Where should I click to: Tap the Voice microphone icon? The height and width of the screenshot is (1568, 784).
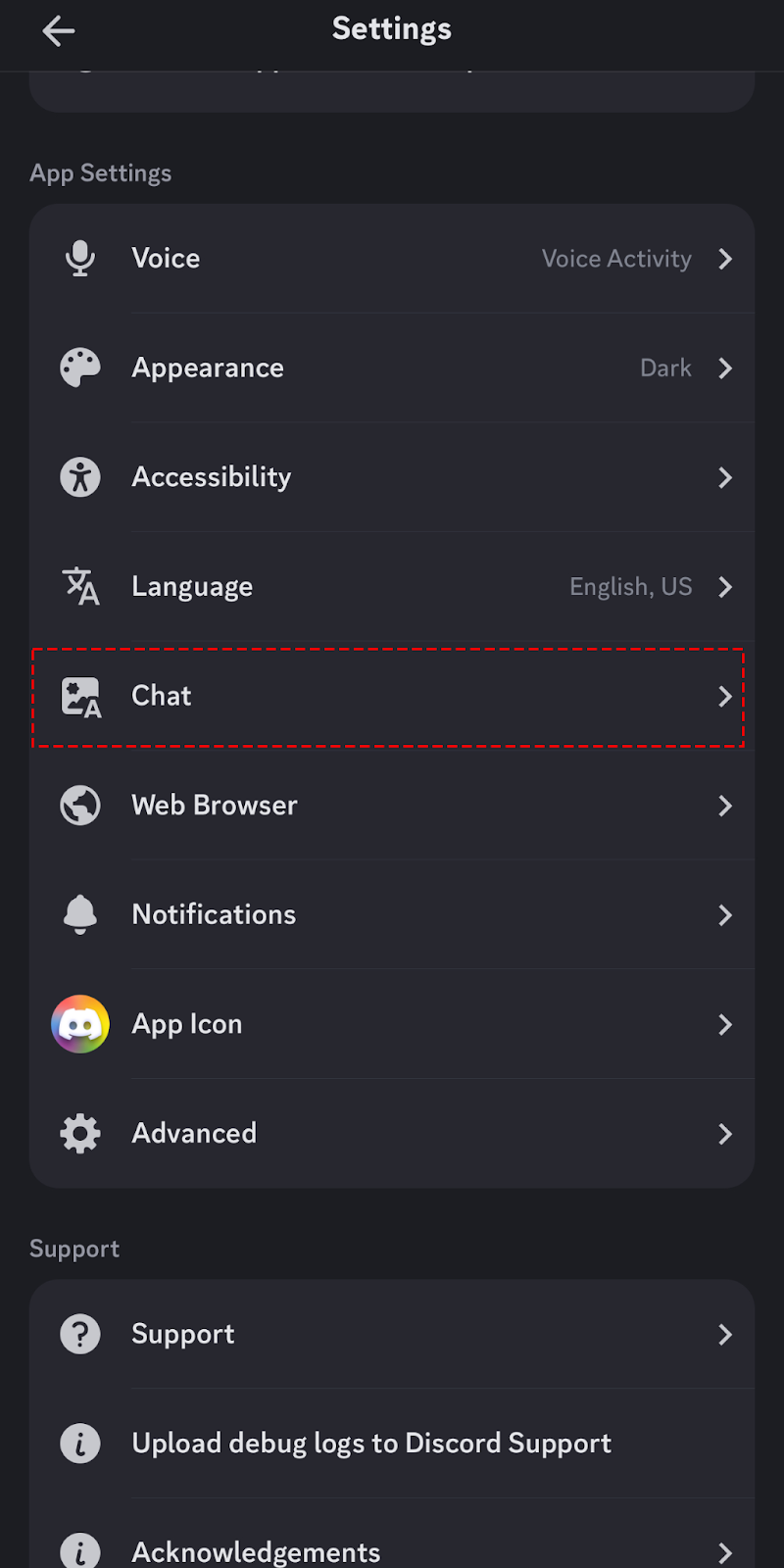pyautogui.click(x=79, y=258)
